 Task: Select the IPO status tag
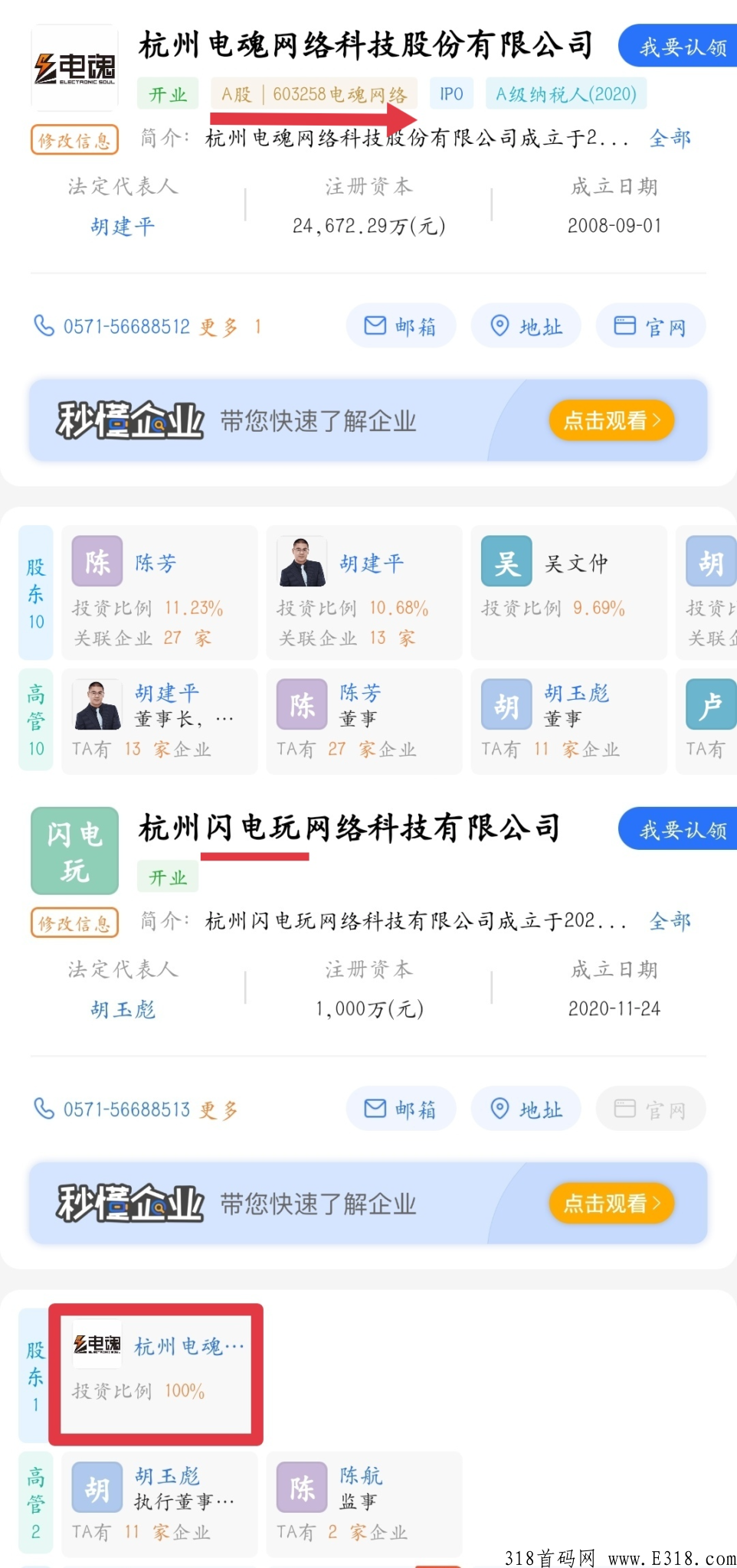click(451, 93)
